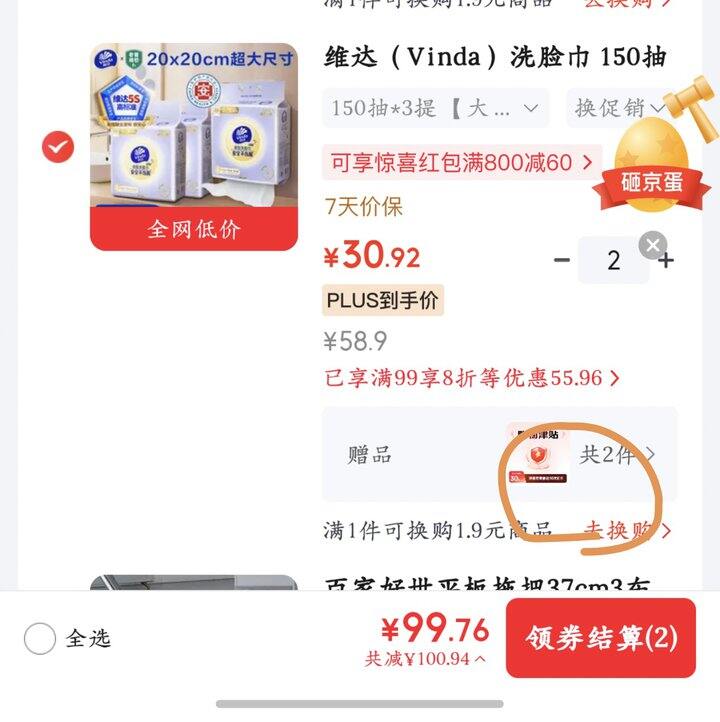Open 可享惊喜红包满800减60 offer
The image size is (720, 722).
point(462,163)
